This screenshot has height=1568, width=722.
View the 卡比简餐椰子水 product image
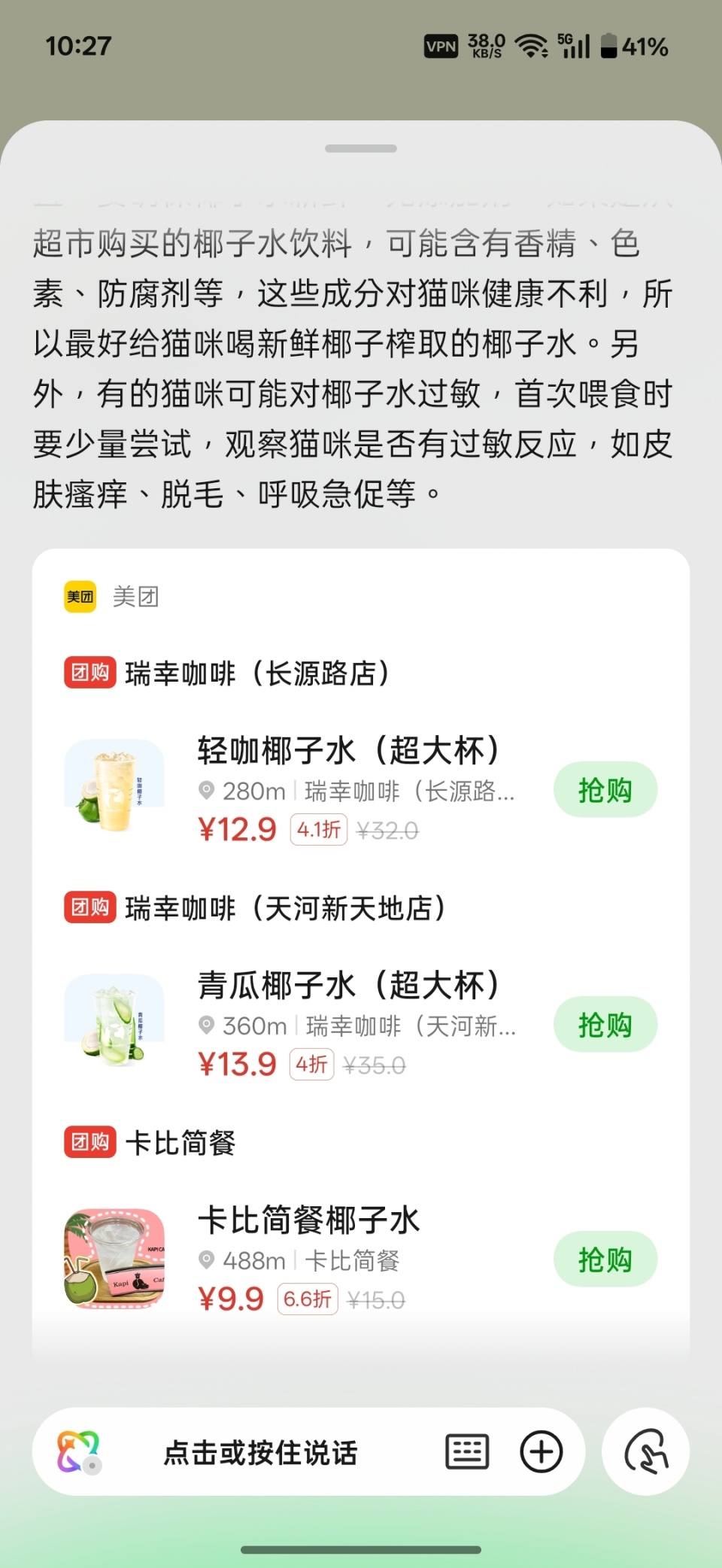tap(114, 1258)
